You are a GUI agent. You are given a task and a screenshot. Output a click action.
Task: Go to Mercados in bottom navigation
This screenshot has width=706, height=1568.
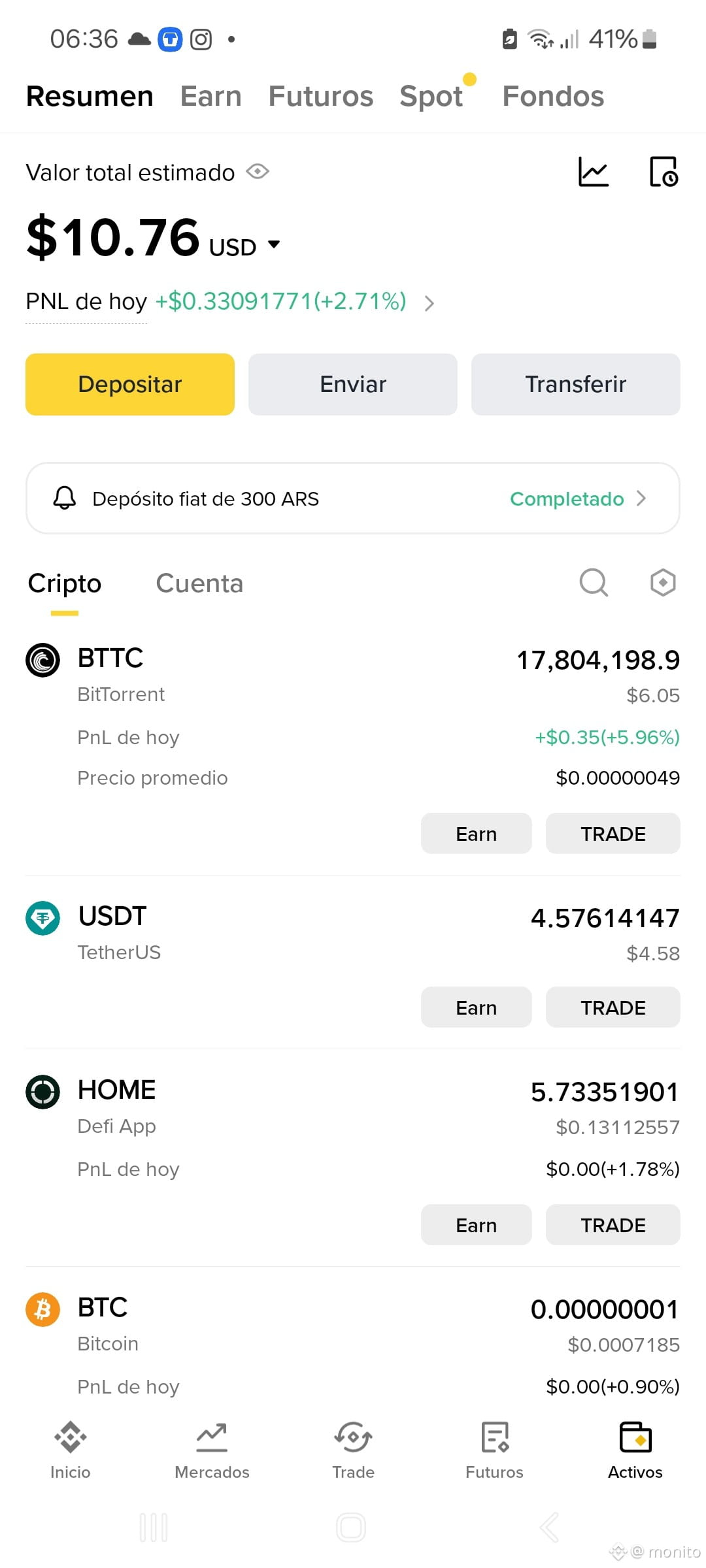pyautogui.click(x=212, y=1450)
